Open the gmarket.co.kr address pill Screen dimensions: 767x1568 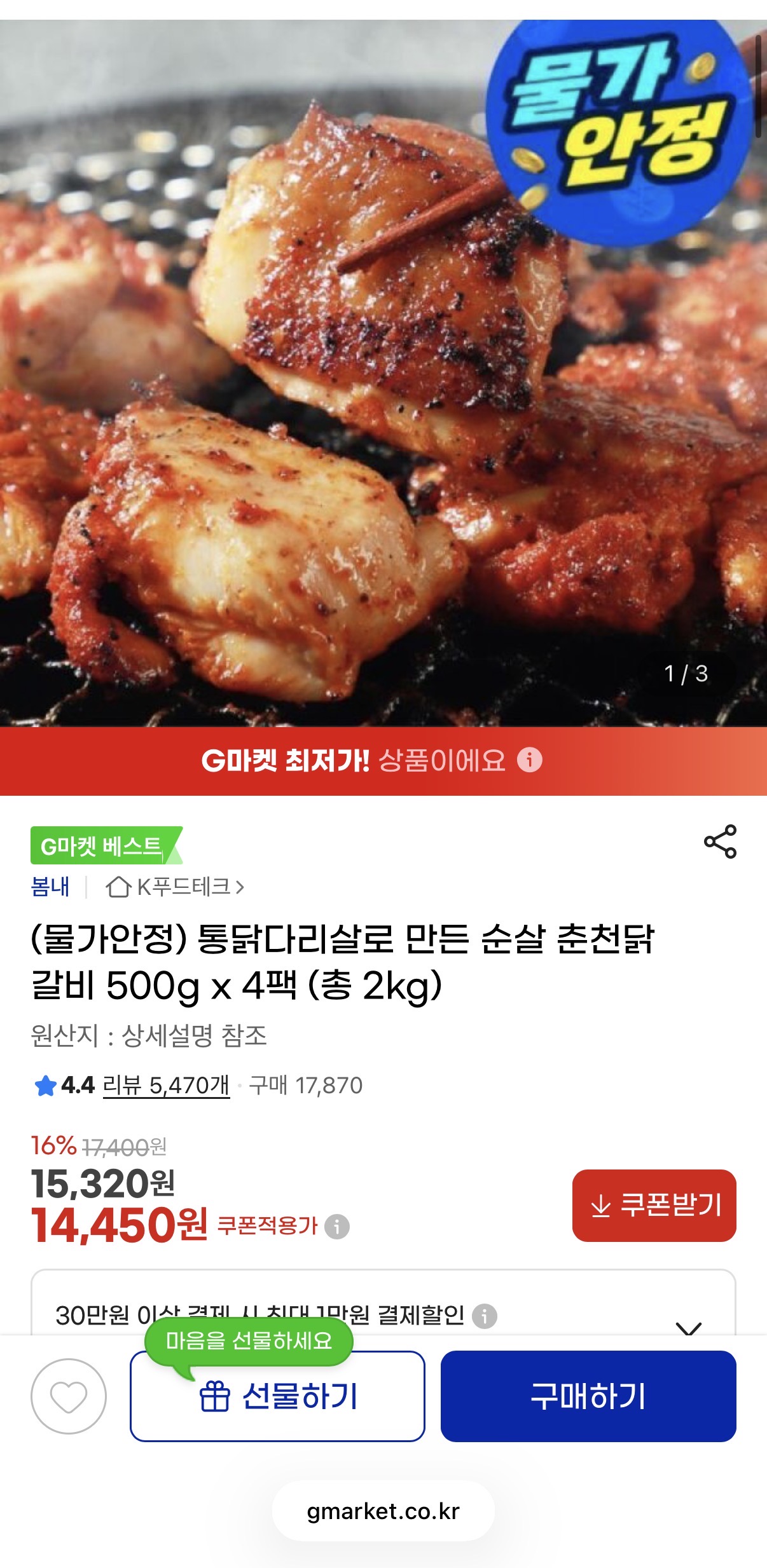point(383,1511)
